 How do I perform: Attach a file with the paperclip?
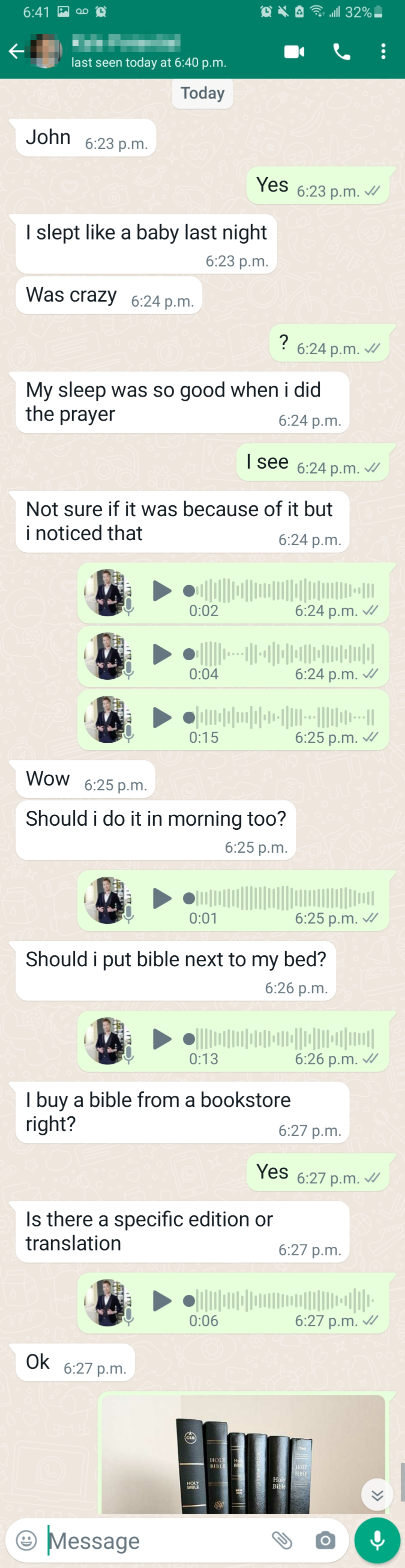(282, 1540)
